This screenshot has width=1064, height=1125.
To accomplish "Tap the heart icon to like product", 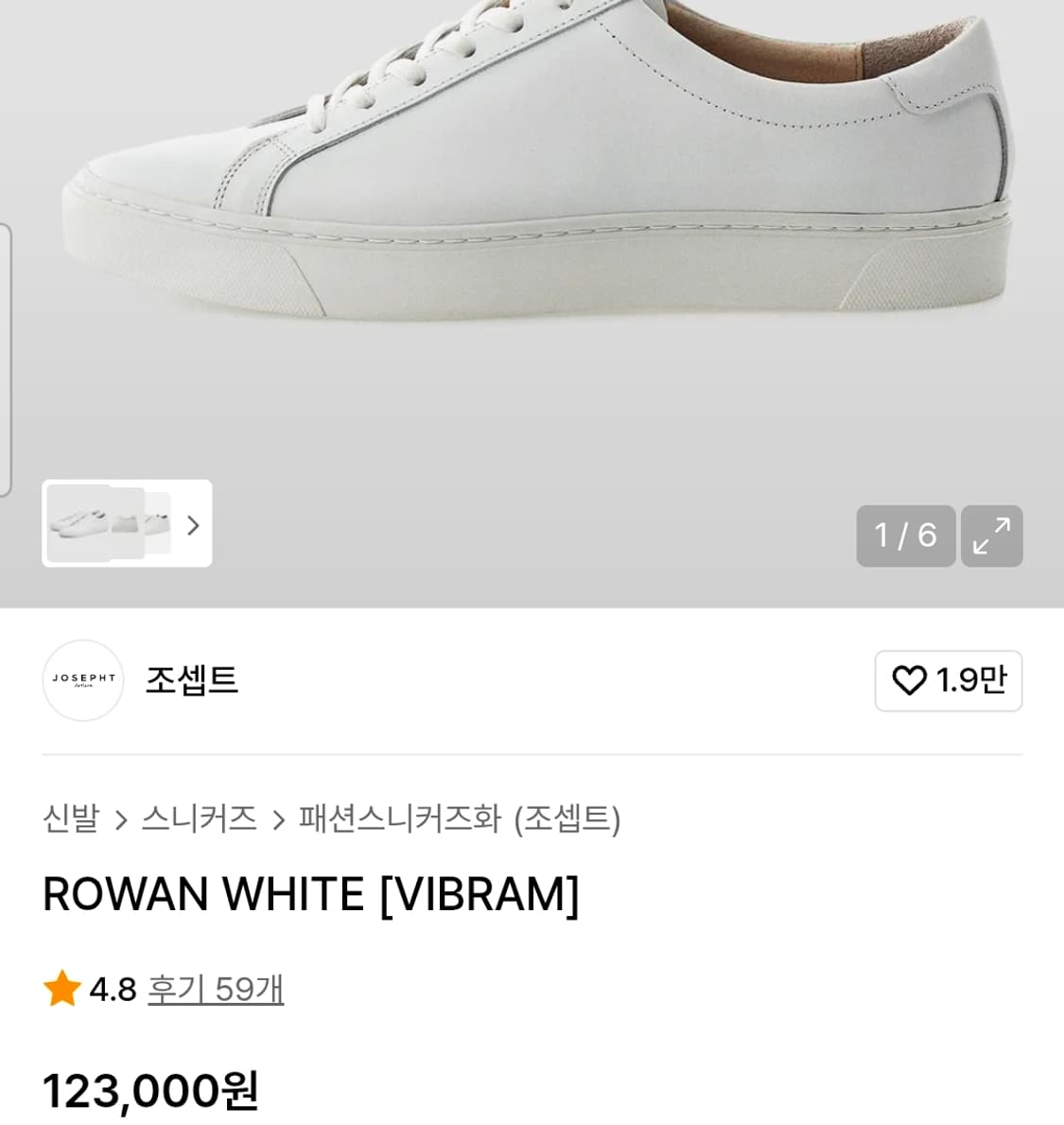I will tap(911, 680).
